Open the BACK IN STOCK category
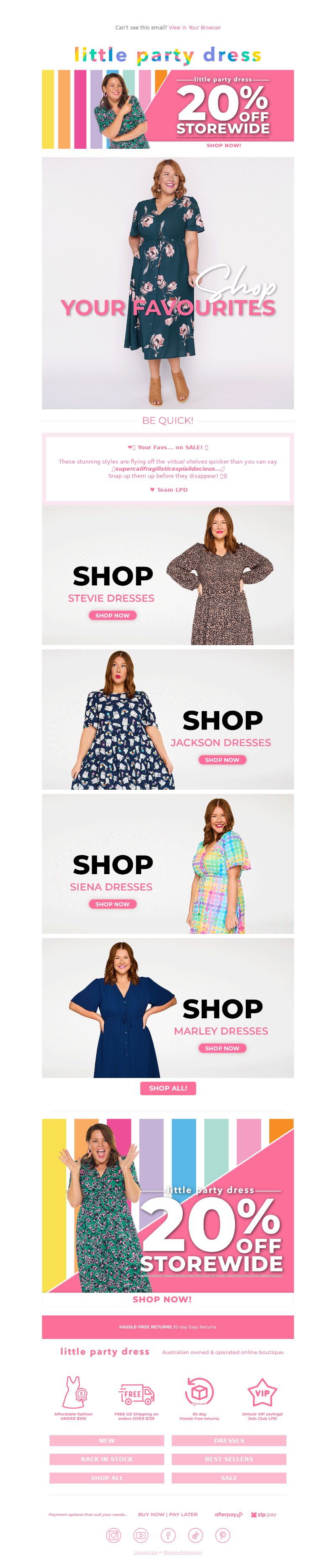Image resolution: width=336 pixels, height=1568 pixels. (x=107, y=1459)
